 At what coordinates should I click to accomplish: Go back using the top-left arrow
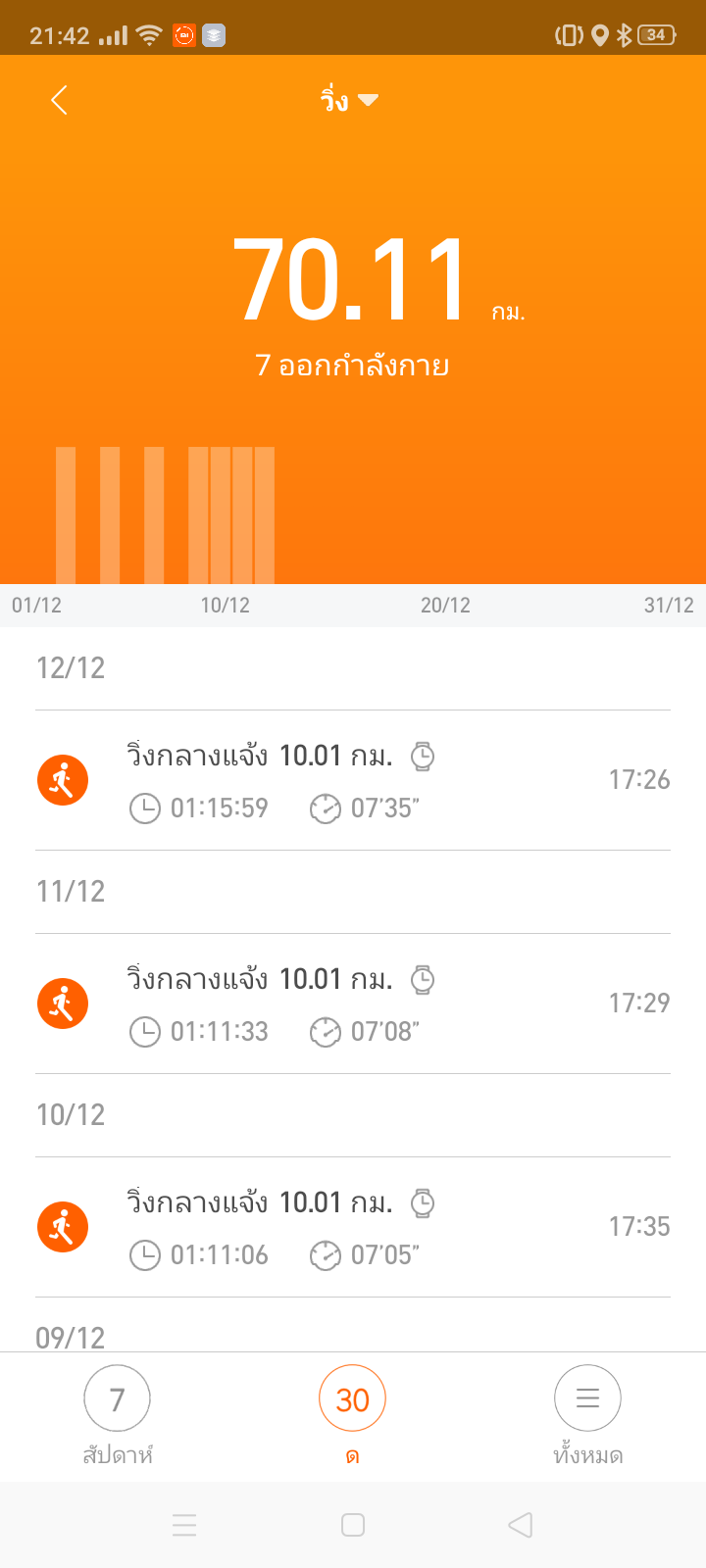coord(59,100)
